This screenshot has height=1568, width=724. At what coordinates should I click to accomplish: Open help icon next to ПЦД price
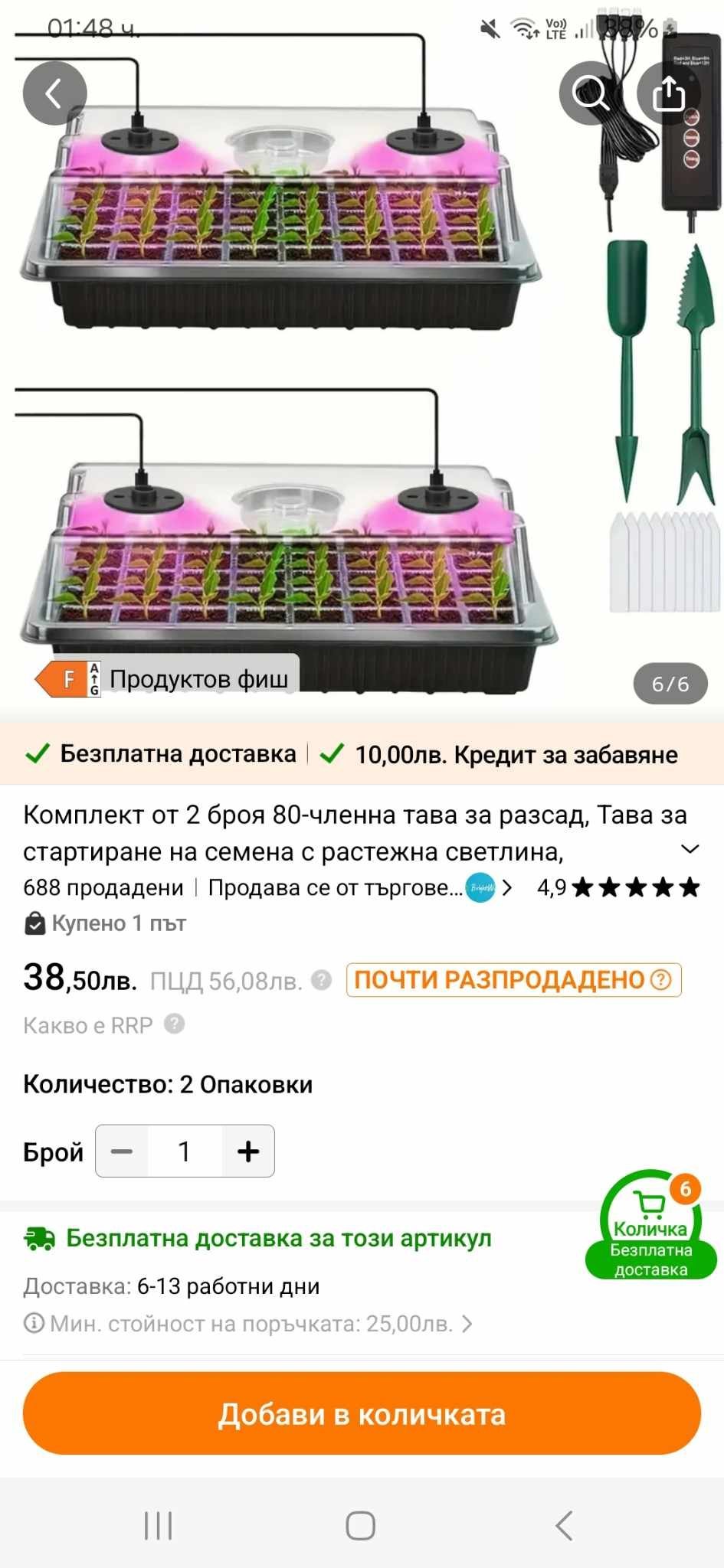coord(322,980)
